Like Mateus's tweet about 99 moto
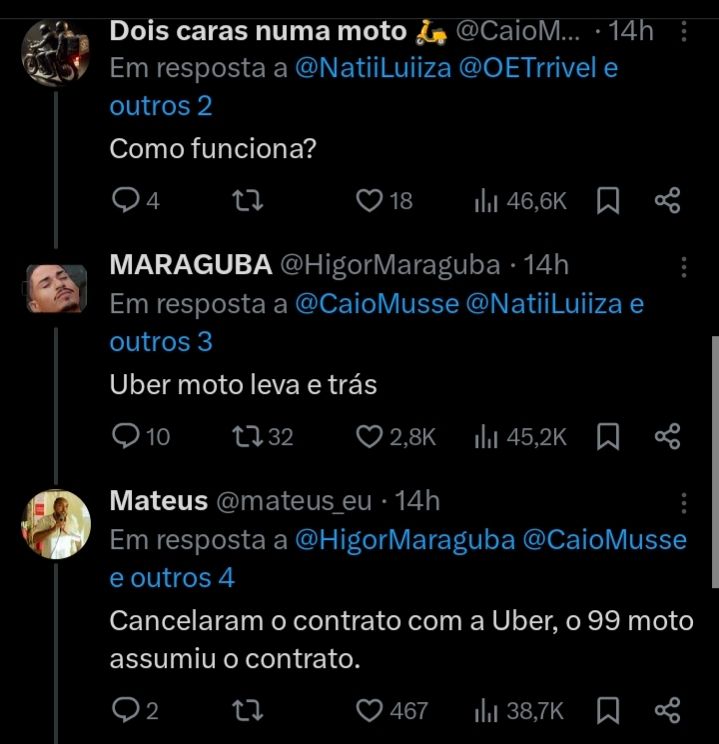Image resolution: width=719 pixels, height=744 pixels. pyautogui.click(x=370, y=710)
